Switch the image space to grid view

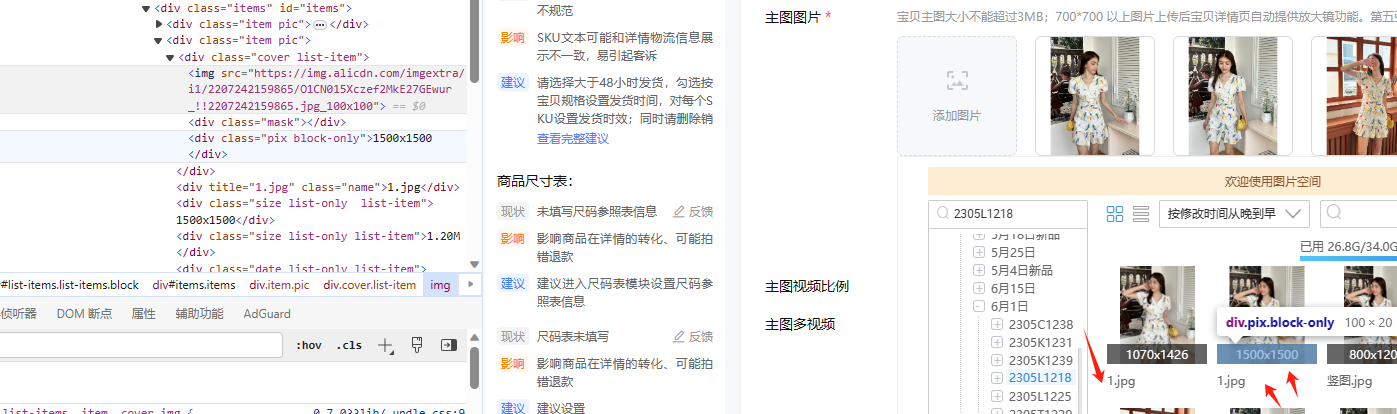1115,213
